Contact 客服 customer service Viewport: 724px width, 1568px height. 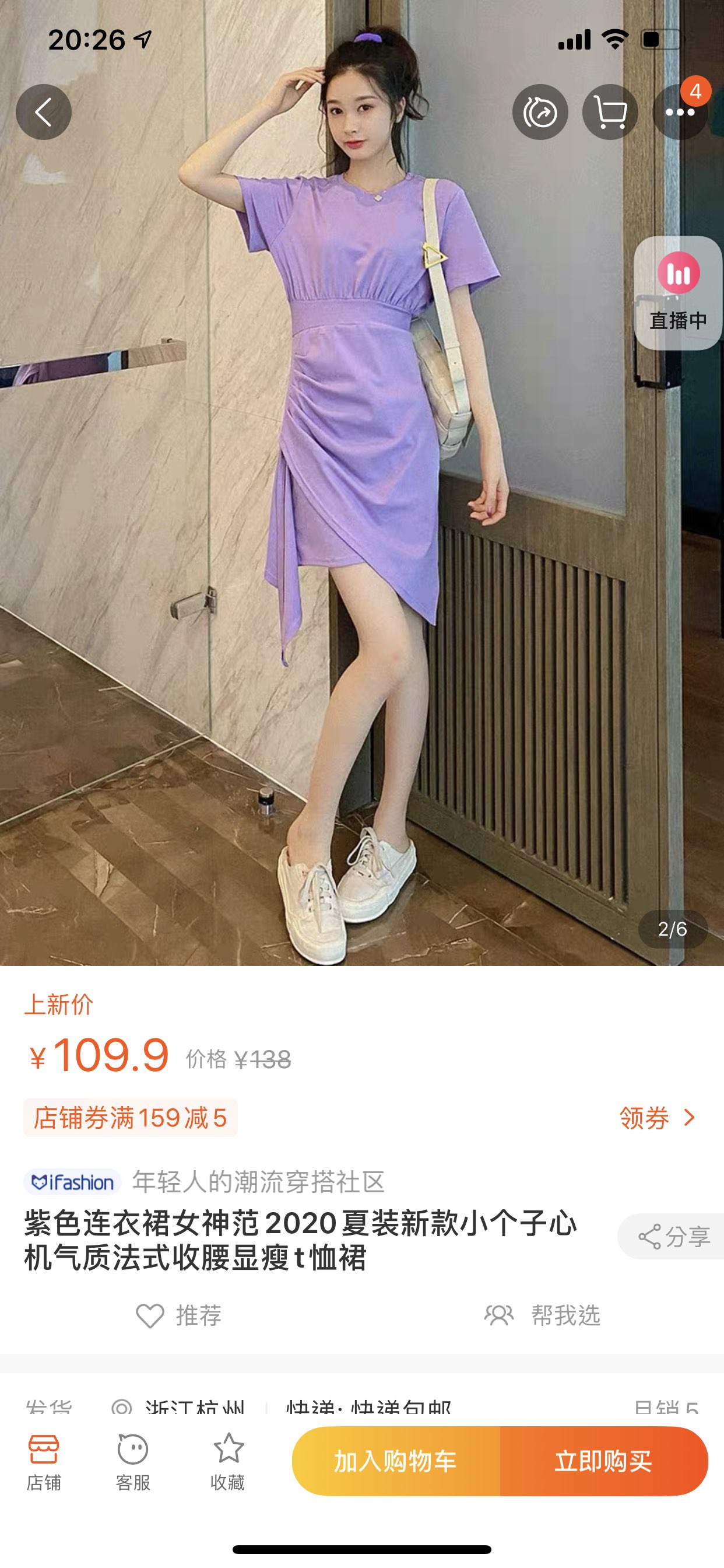click(133, 1461)
